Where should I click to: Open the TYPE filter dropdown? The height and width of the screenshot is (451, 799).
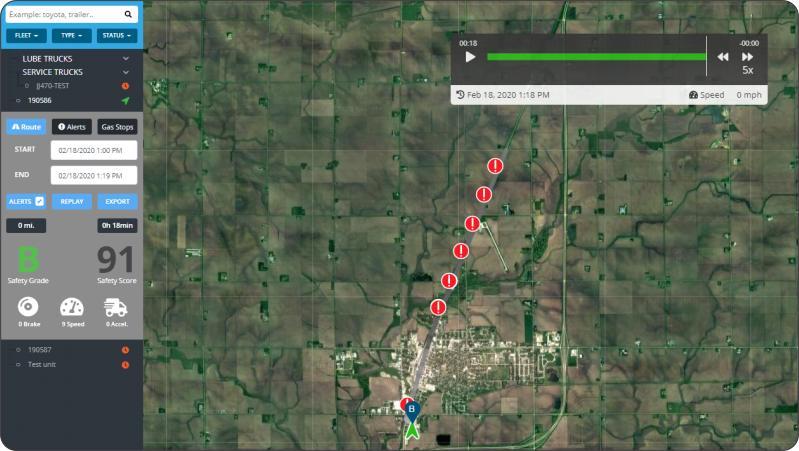click(x=71, y=35)
